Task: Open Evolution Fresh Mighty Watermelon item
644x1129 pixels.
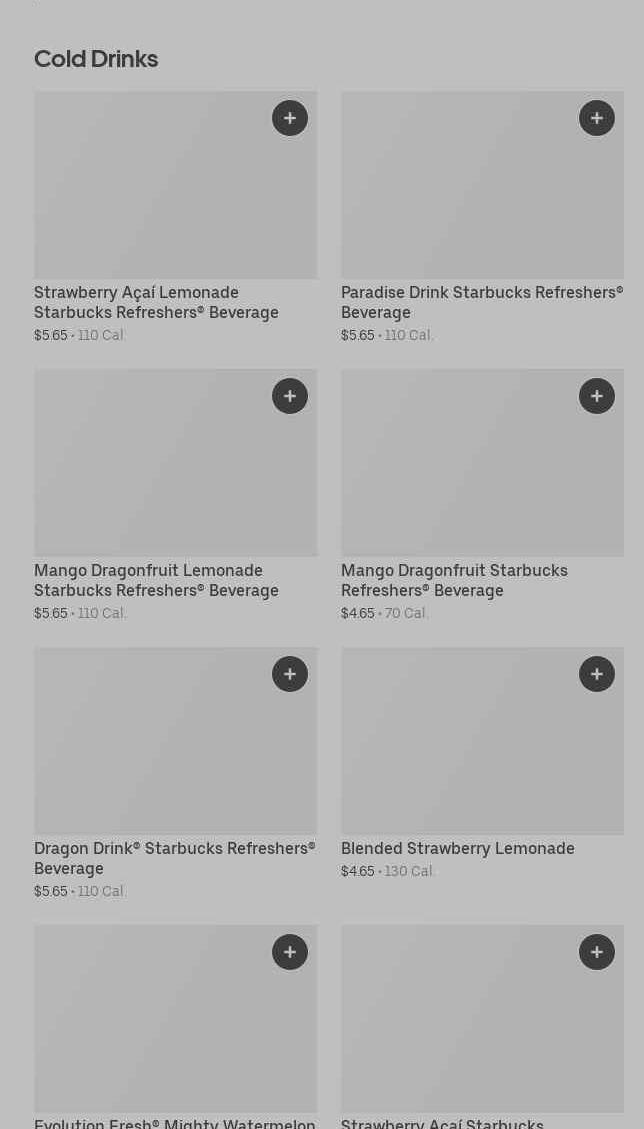Action: pos(175,1123)
